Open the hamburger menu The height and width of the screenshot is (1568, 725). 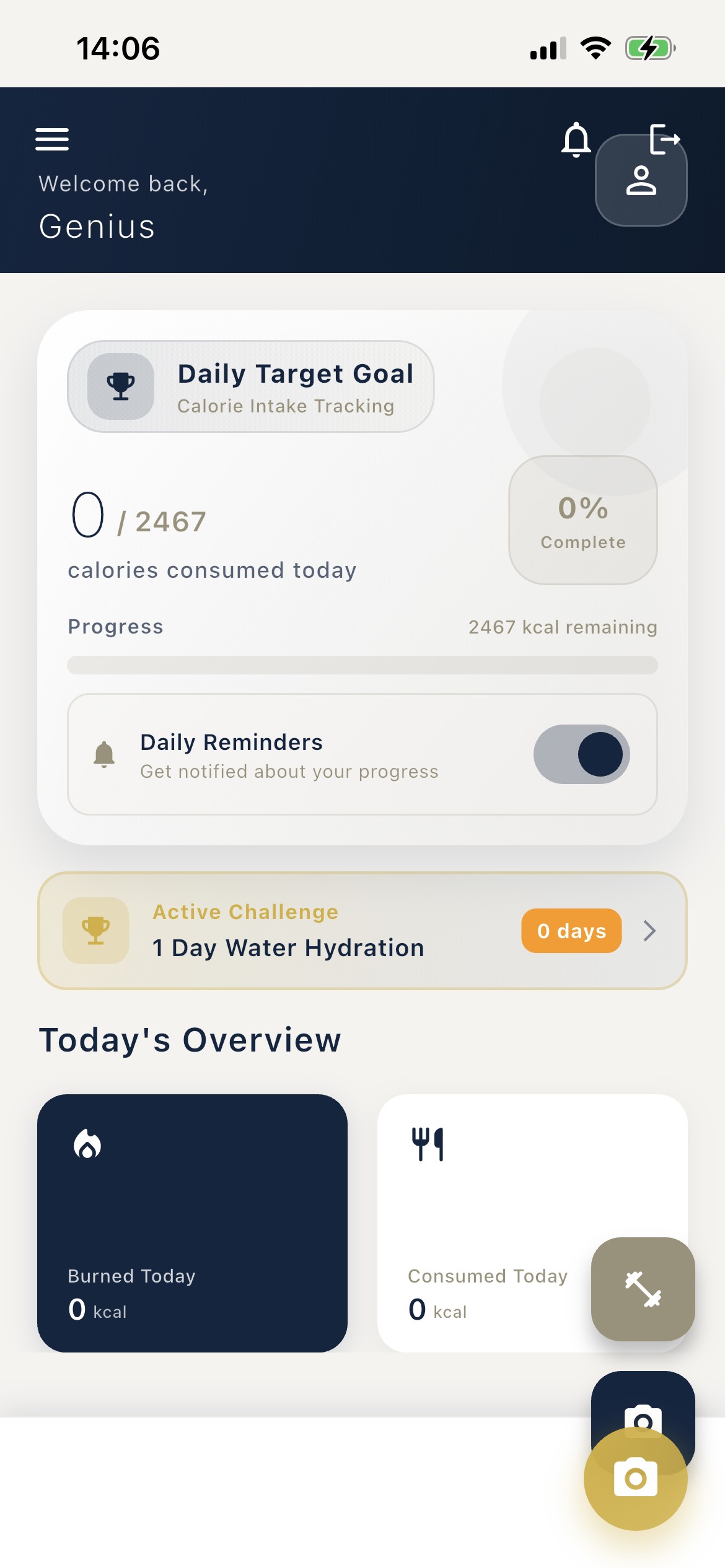tap(52, 139)
